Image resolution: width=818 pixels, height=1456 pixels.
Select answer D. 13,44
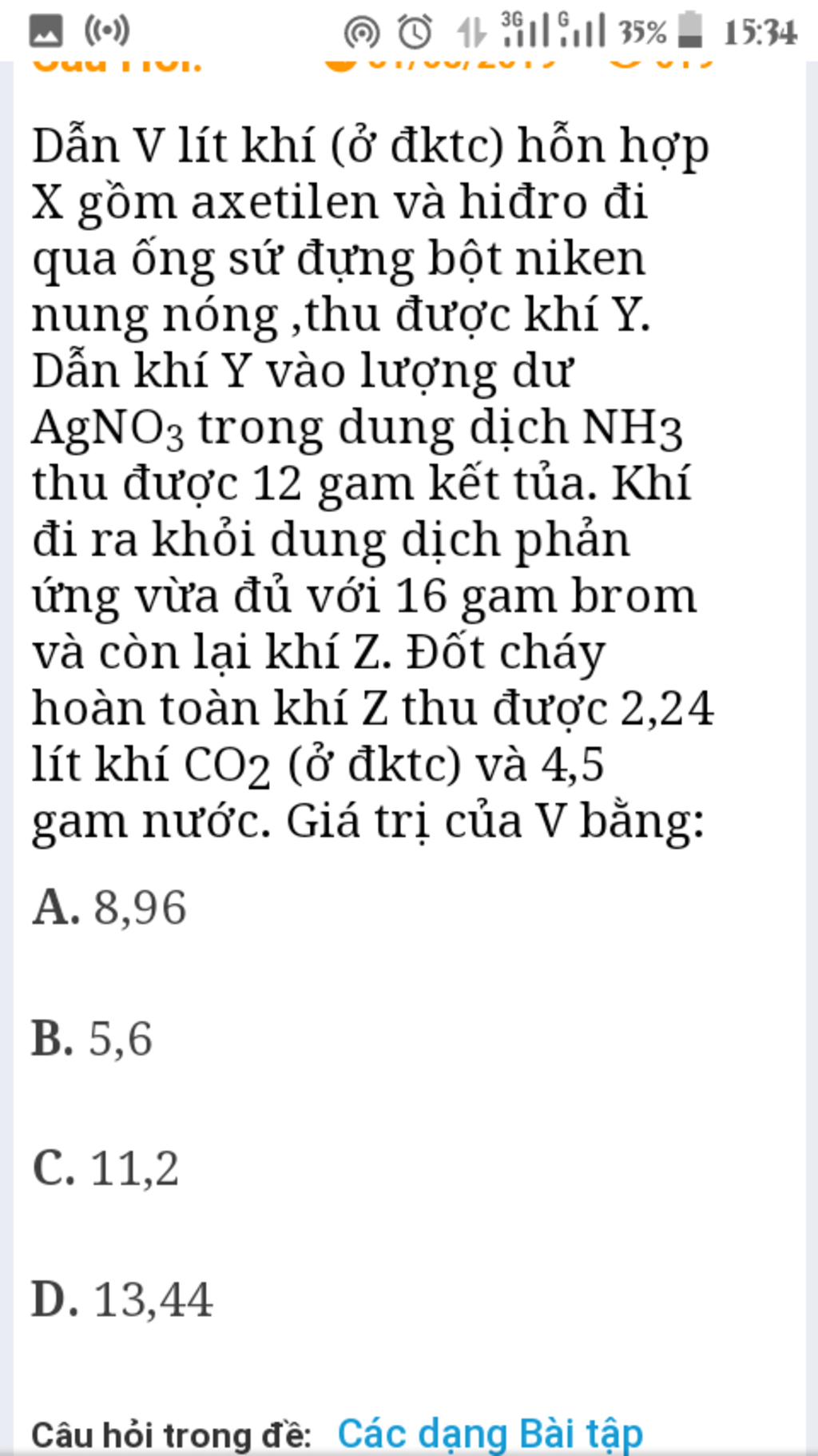point(122,1299)
